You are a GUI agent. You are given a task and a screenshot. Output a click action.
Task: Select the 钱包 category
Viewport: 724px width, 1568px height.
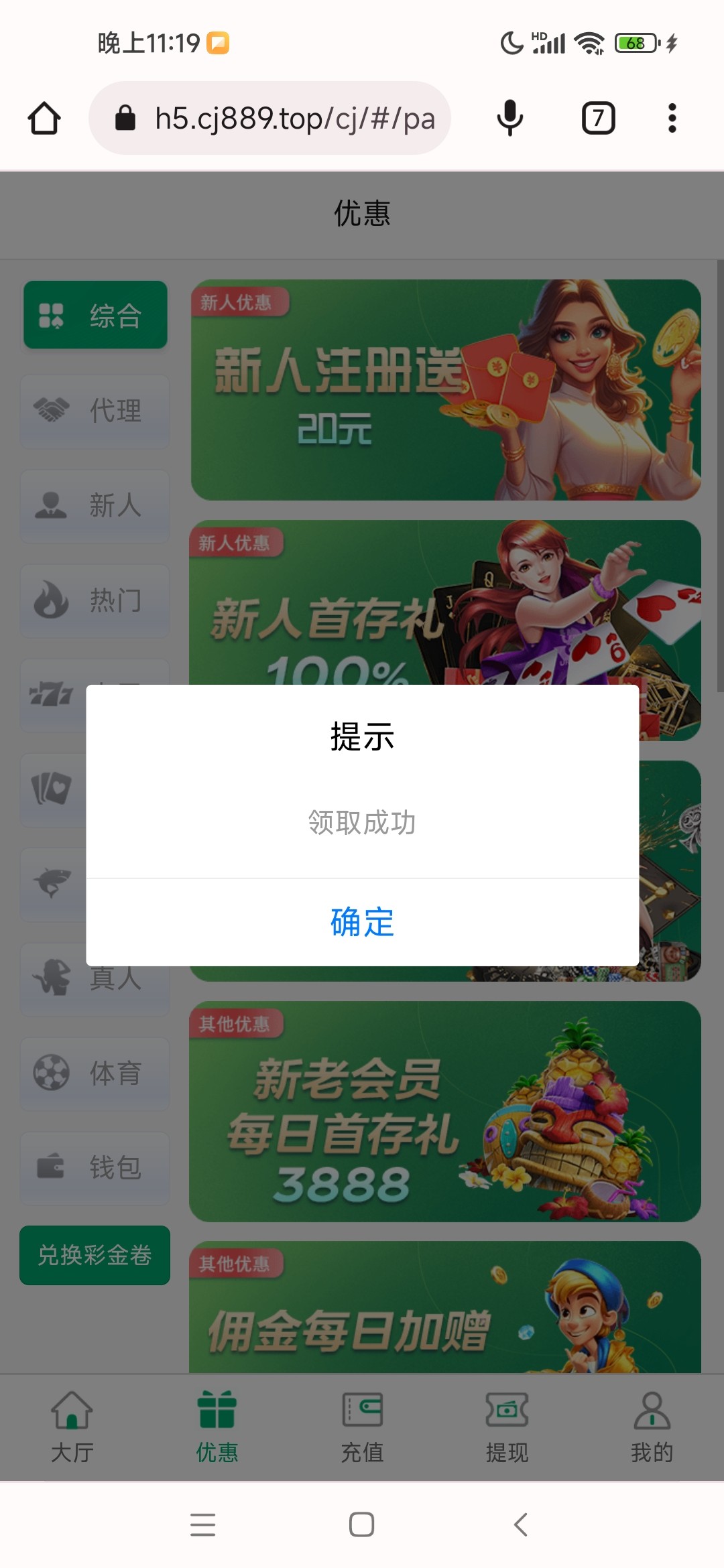[95, 1168]
